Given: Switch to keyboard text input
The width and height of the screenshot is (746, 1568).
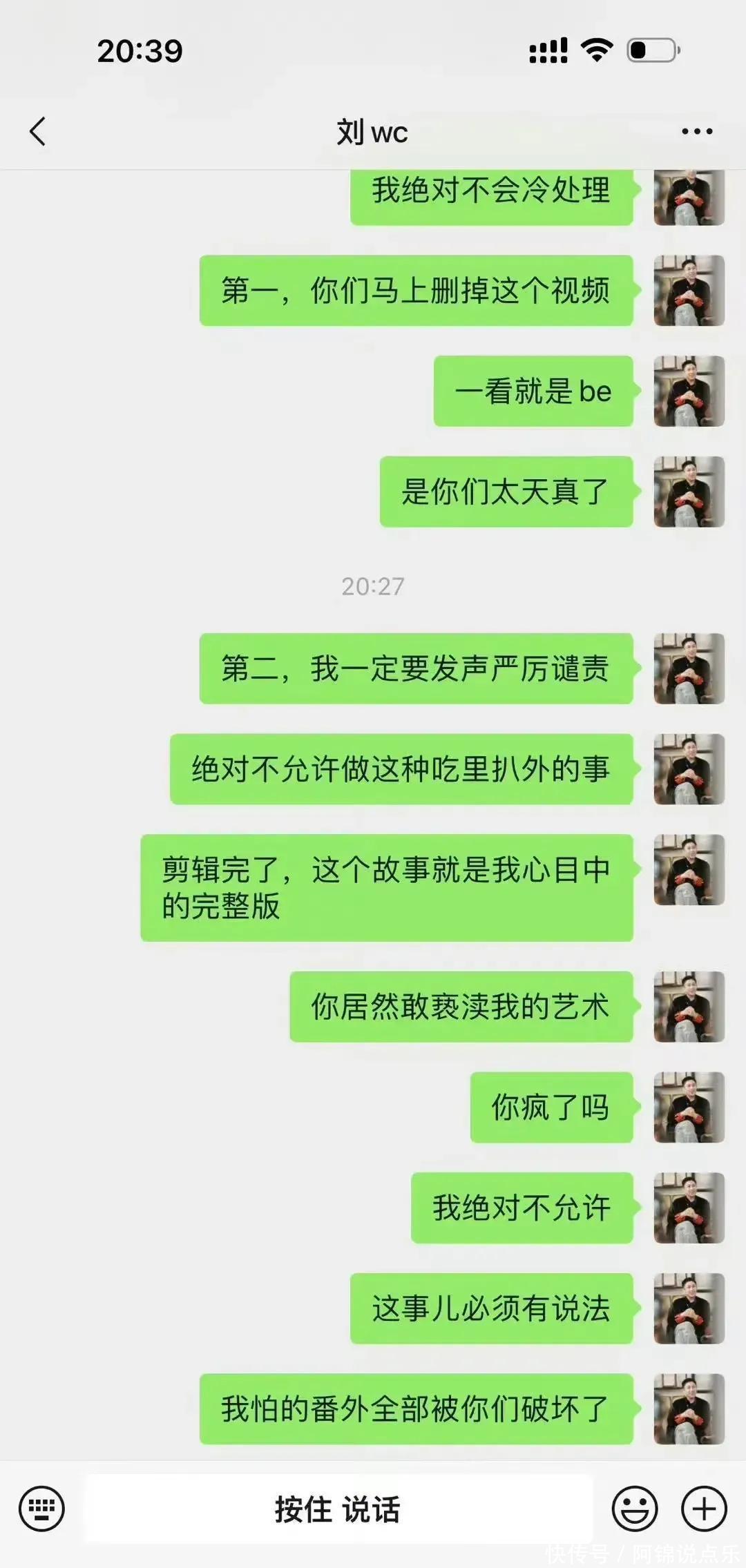Looking at the screenshot, I should click(x=41, y=1509).
